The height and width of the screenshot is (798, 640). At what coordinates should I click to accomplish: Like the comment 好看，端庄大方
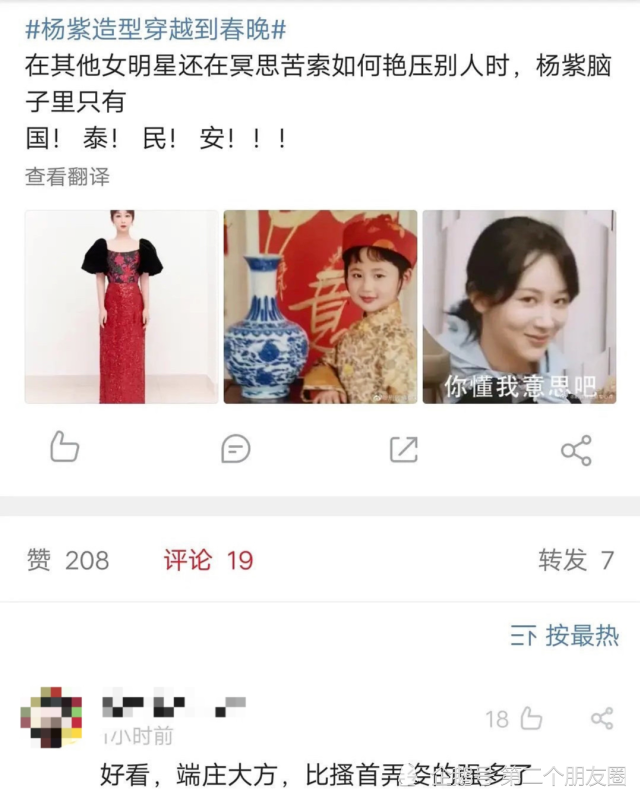[x=529, y=718]
